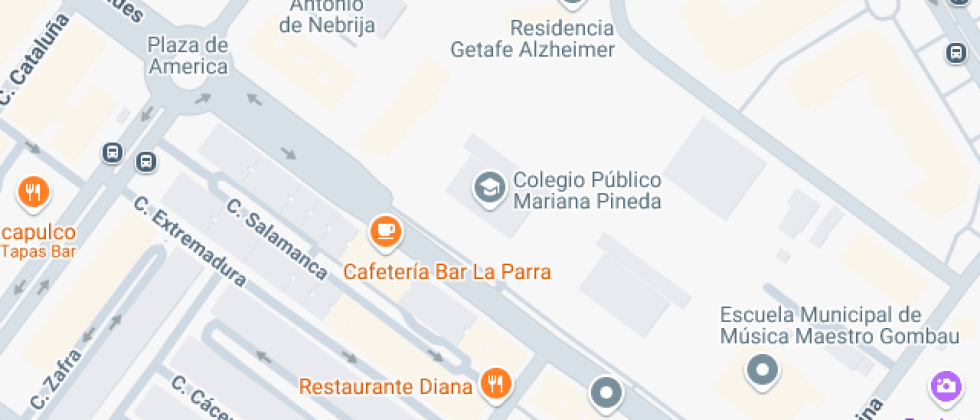Open the Cafetería Bar La Parra marker
Screen dimensions: 980x420
click(x=385, y=233)
